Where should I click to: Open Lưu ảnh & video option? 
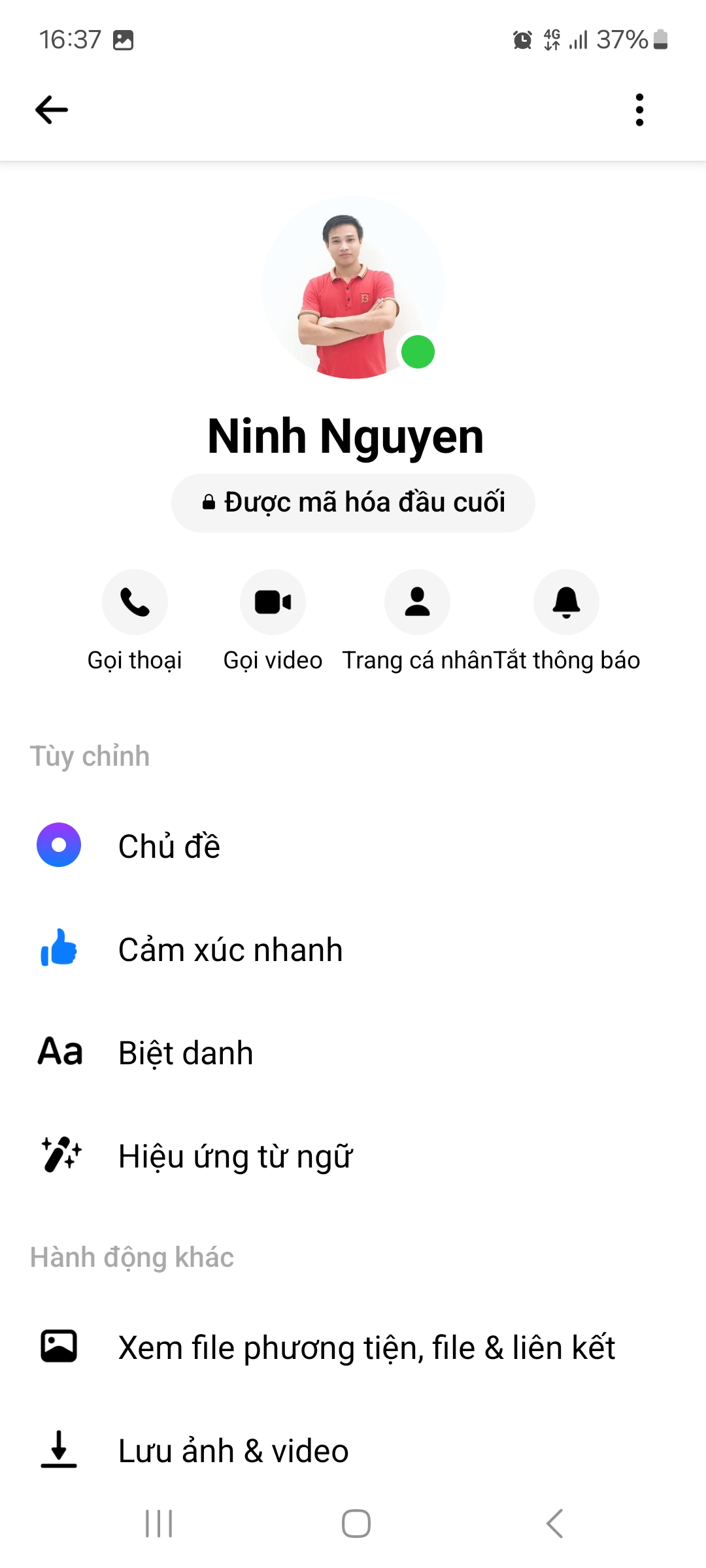(x=233, y=1450)
